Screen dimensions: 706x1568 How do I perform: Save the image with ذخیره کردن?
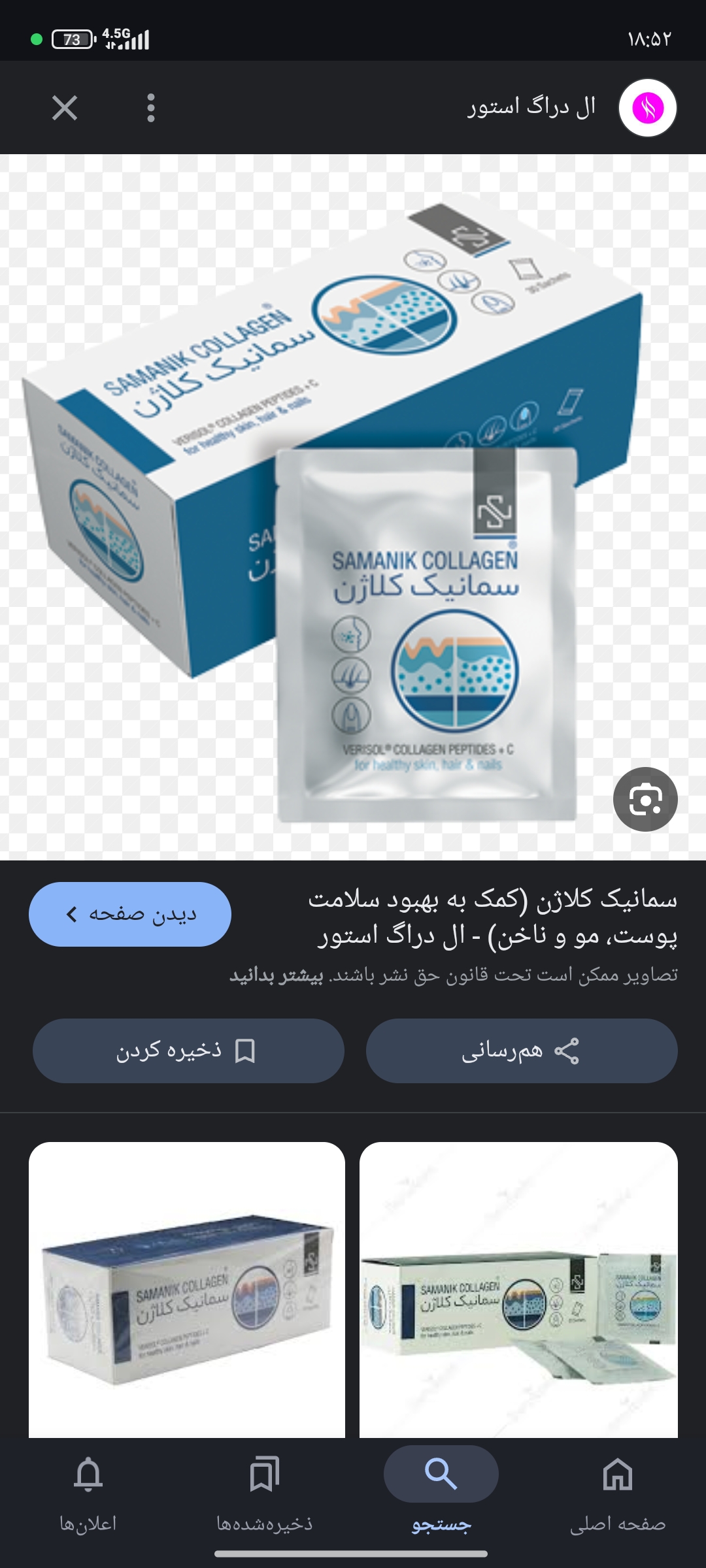(x=188, y=1051)
